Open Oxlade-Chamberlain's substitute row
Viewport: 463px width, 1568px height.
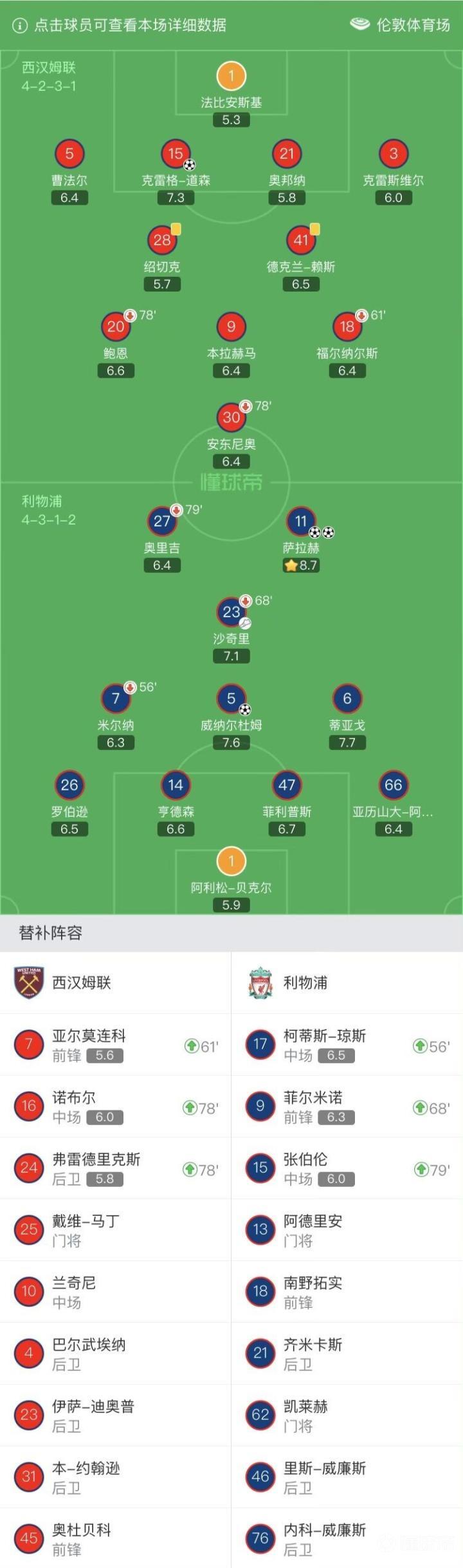[347, 1168]
